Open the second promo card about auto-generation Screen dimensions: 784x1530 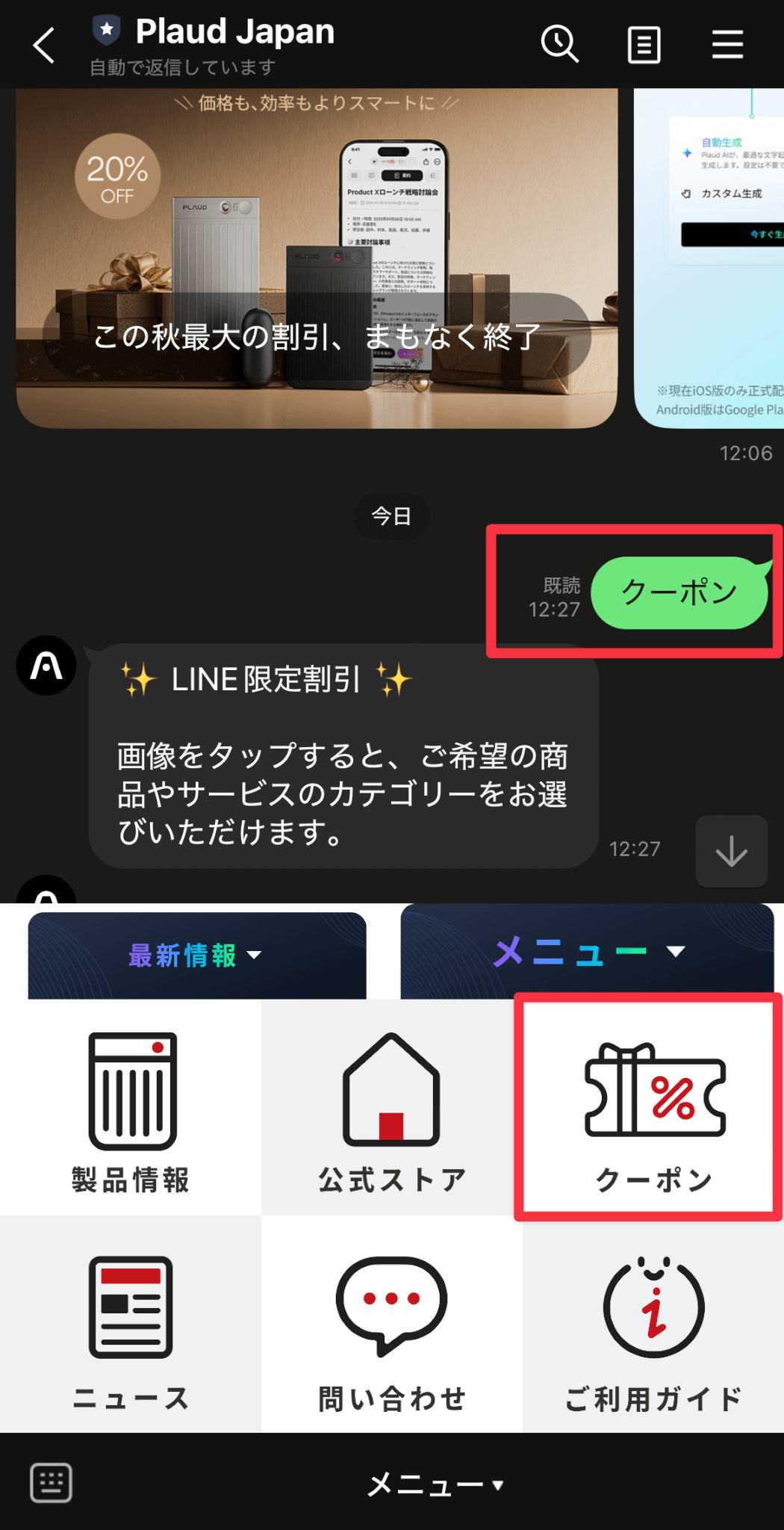pos(709,258)
